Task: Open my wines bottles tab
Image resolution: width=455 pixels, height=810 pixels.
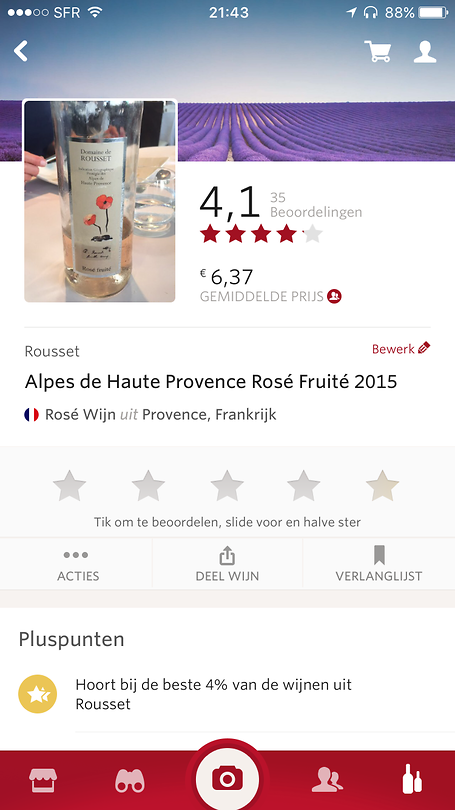Action: click(412, 779)
